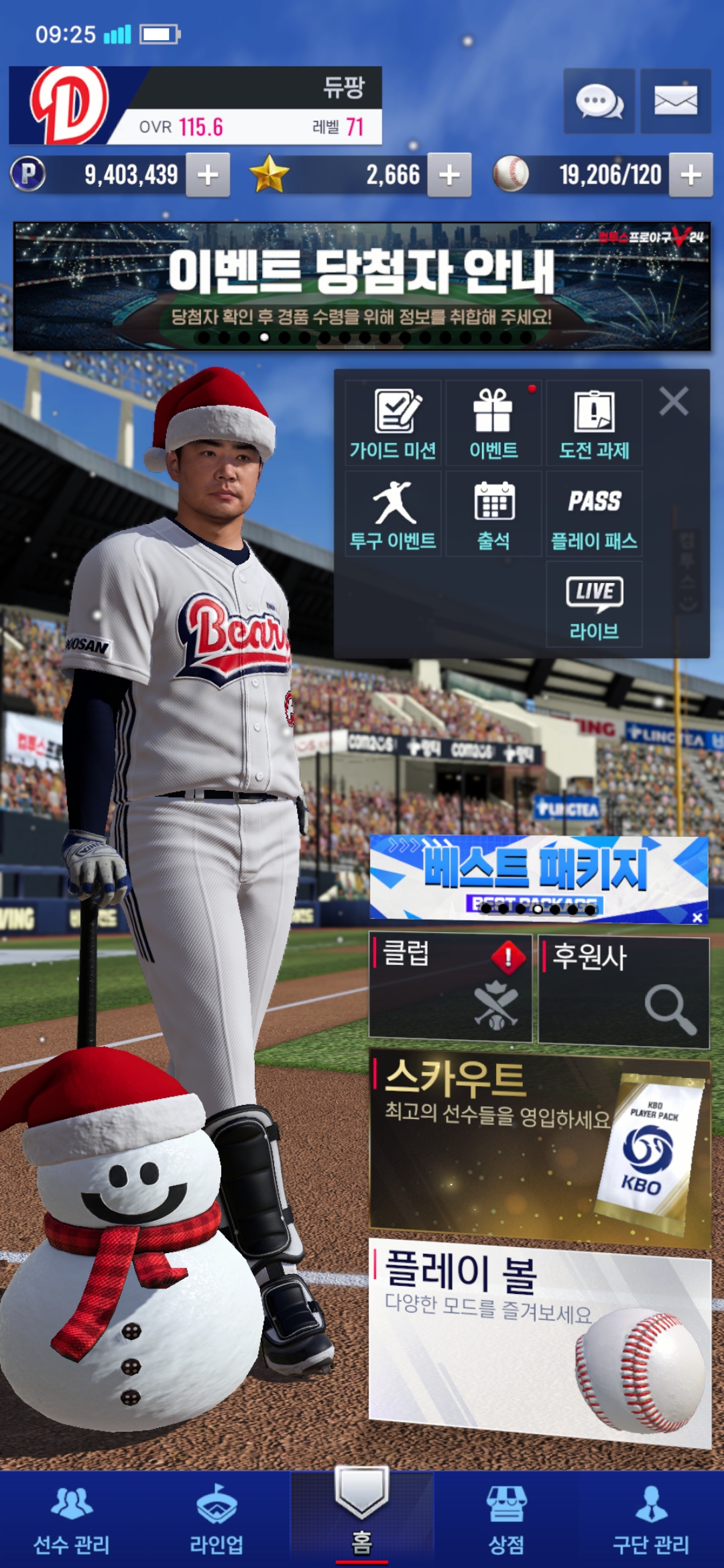Add more stars with plus button

pyautogui.click(x=449, y=175)
